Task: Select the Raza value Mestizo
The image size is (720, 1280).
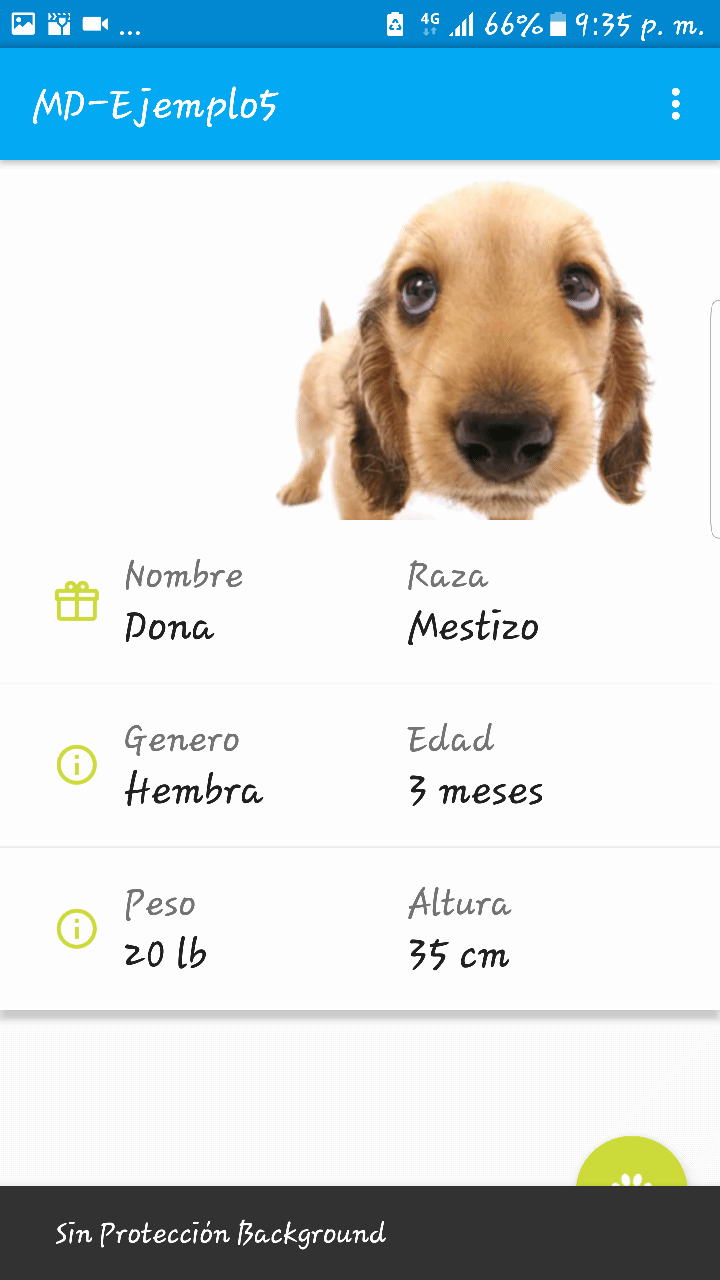Action: click(x=471, y=628)
